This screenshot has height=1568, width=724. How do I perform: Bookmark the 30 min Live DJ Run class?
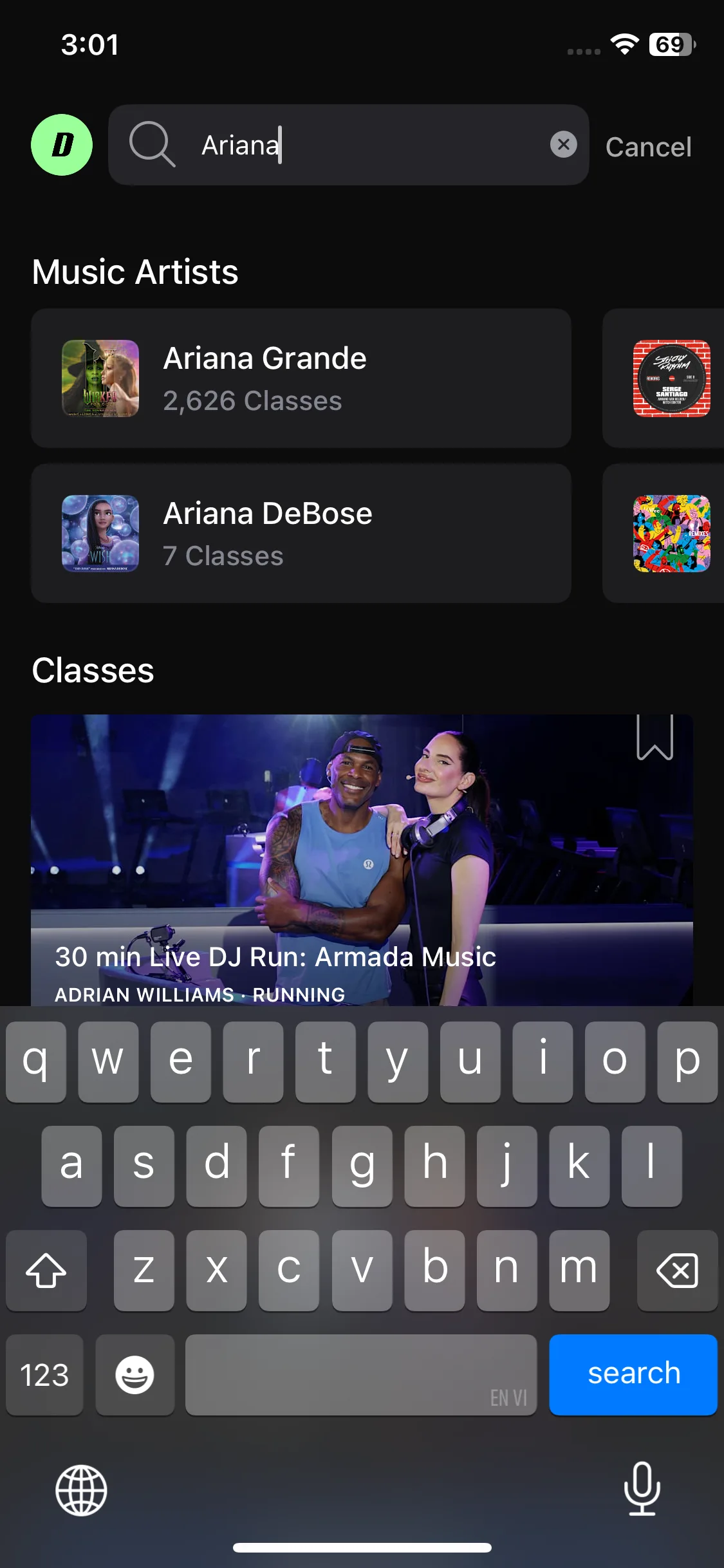tap(655, 737)
